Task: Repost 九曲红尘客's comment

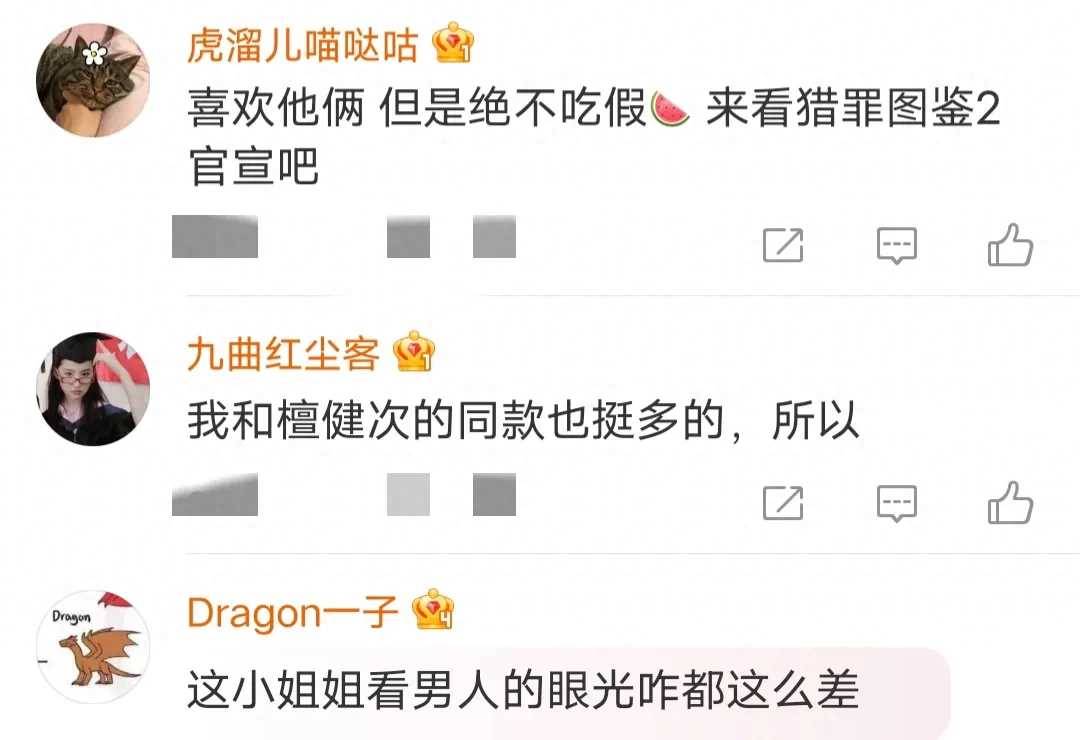Action: click(783, 502)
